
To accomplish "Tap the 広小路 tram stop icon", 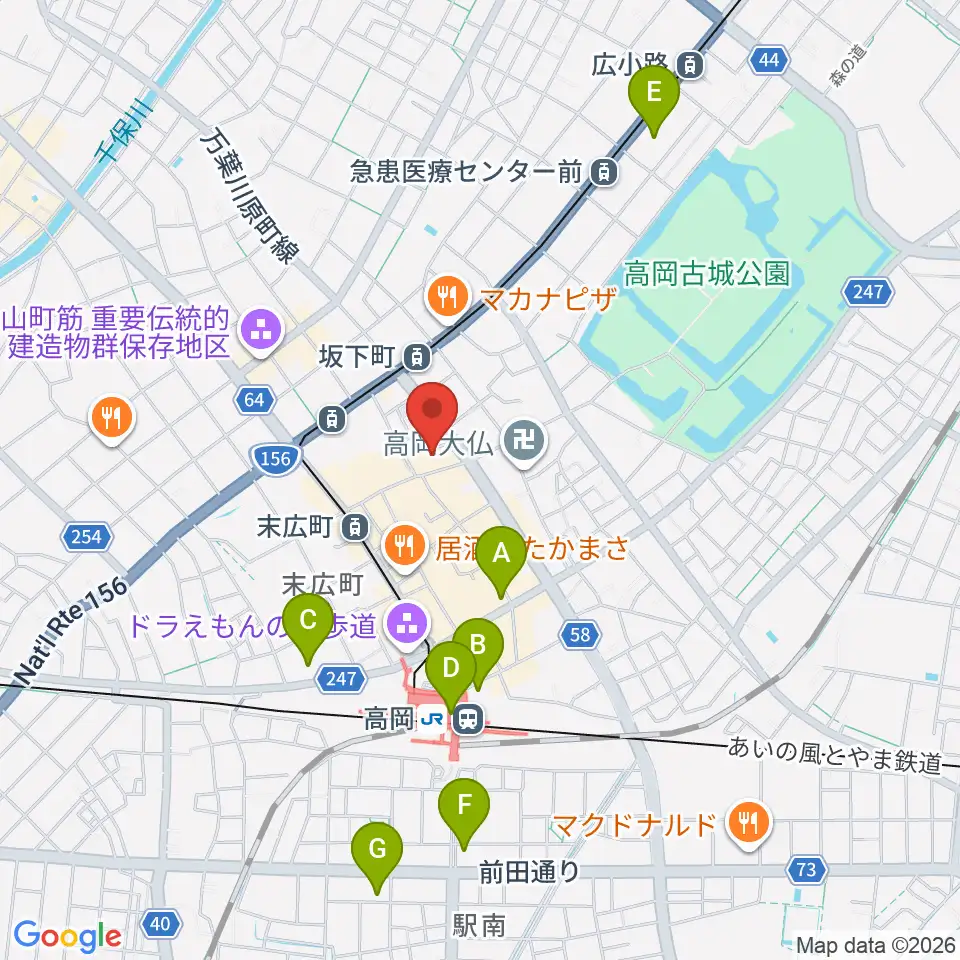I will (690, 64).
